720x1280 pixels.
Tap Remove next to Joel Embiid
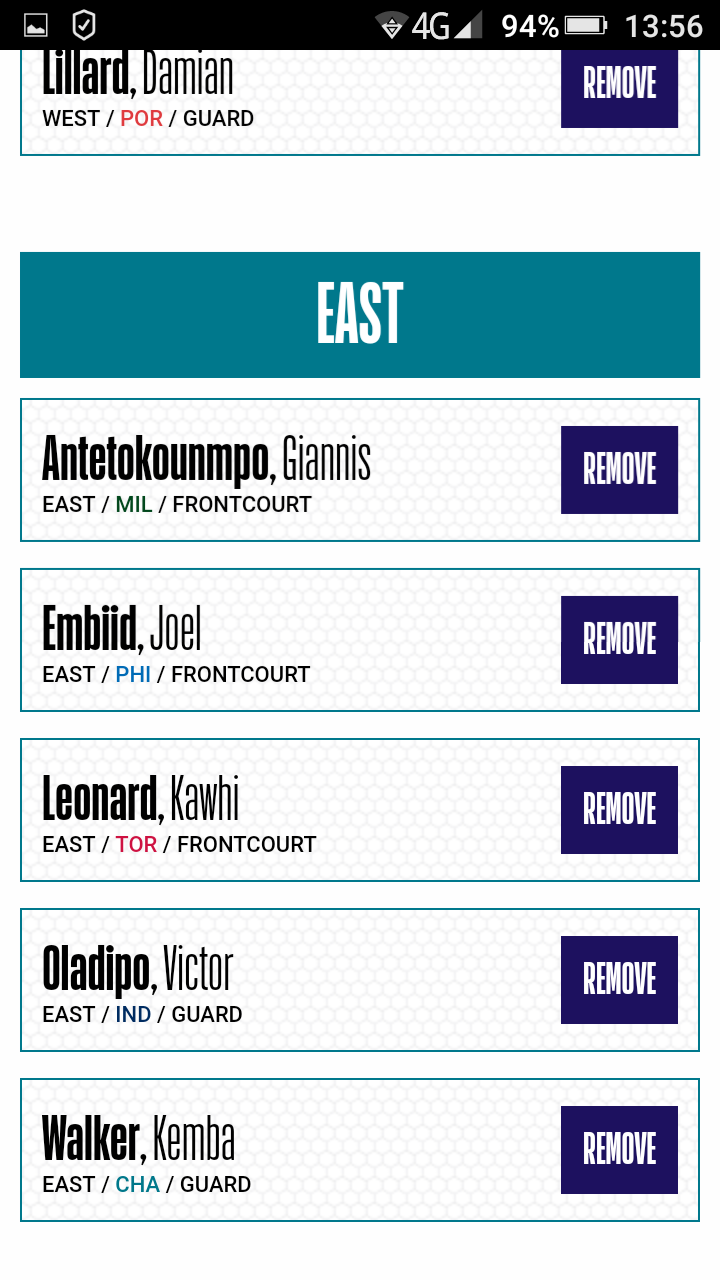pos(619,640)
